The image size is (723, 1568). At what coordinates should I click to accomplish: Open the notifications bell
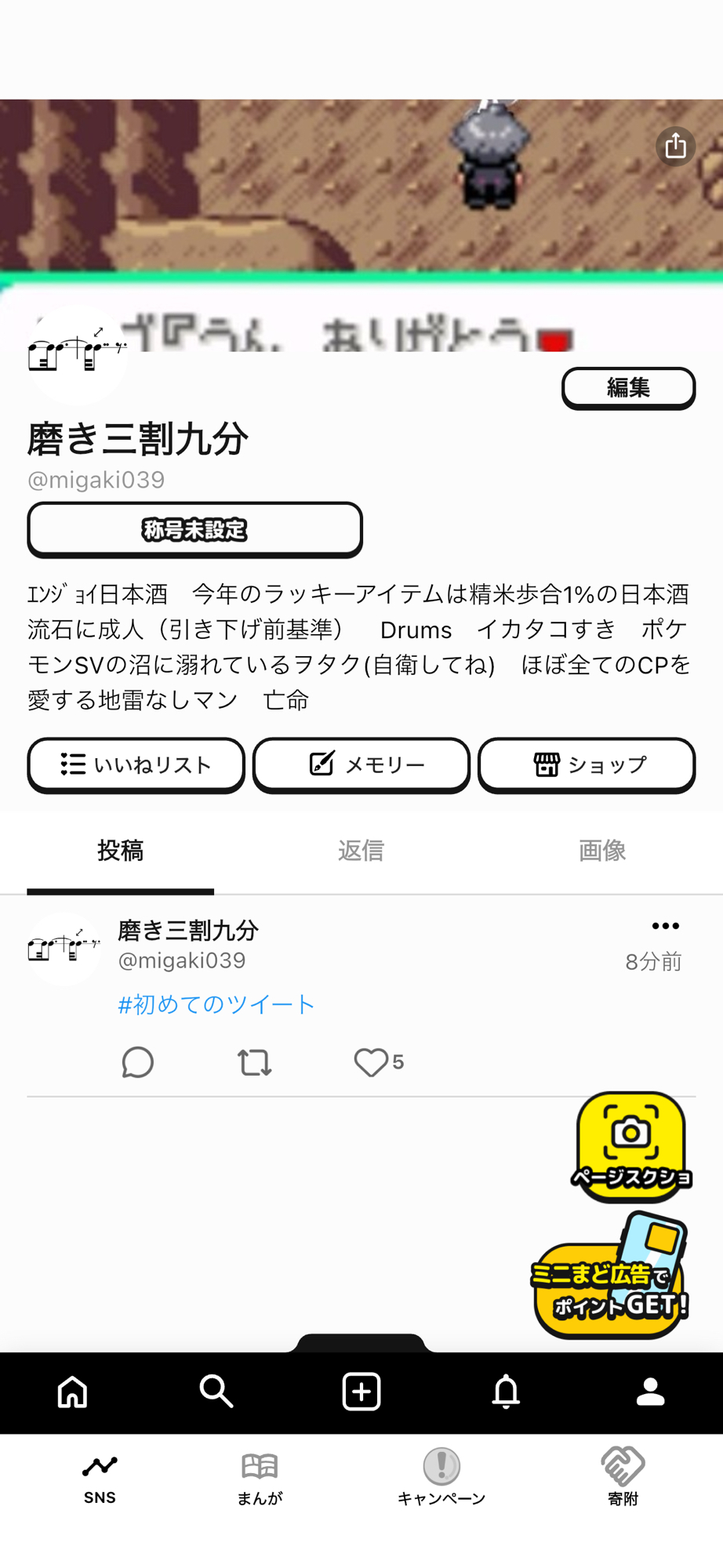point(506,1392)
